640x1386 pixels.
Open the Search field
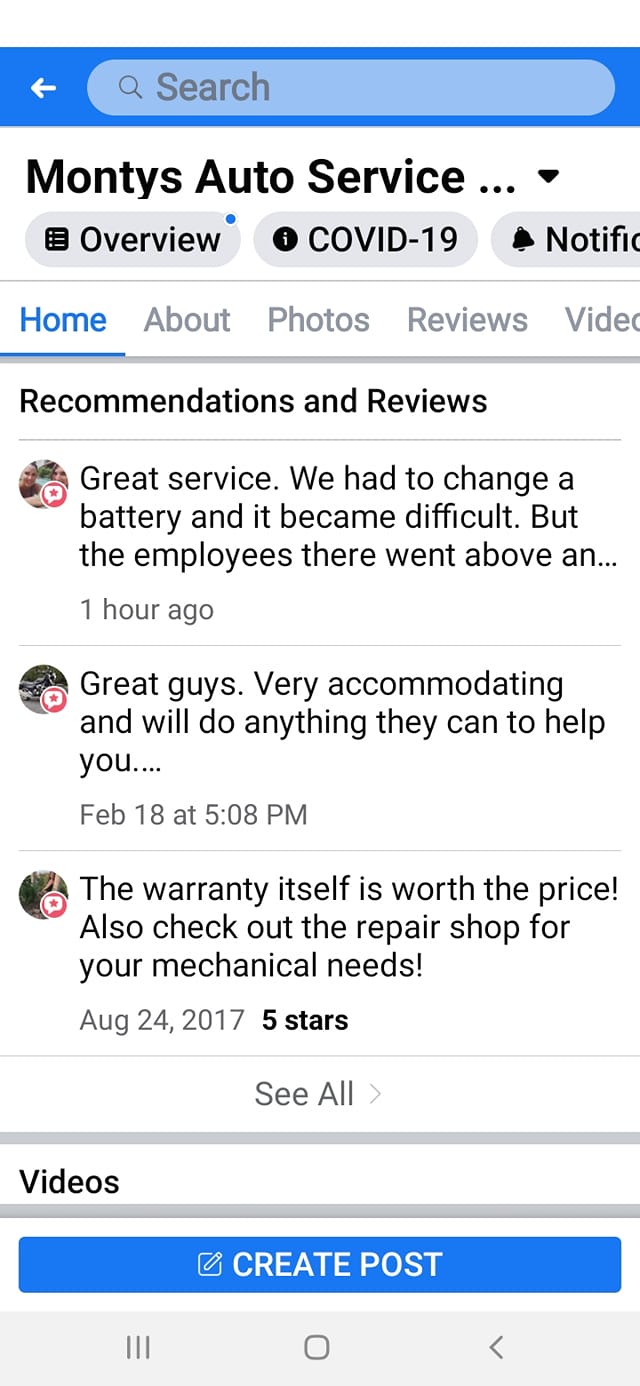click(x=350, y=88)
